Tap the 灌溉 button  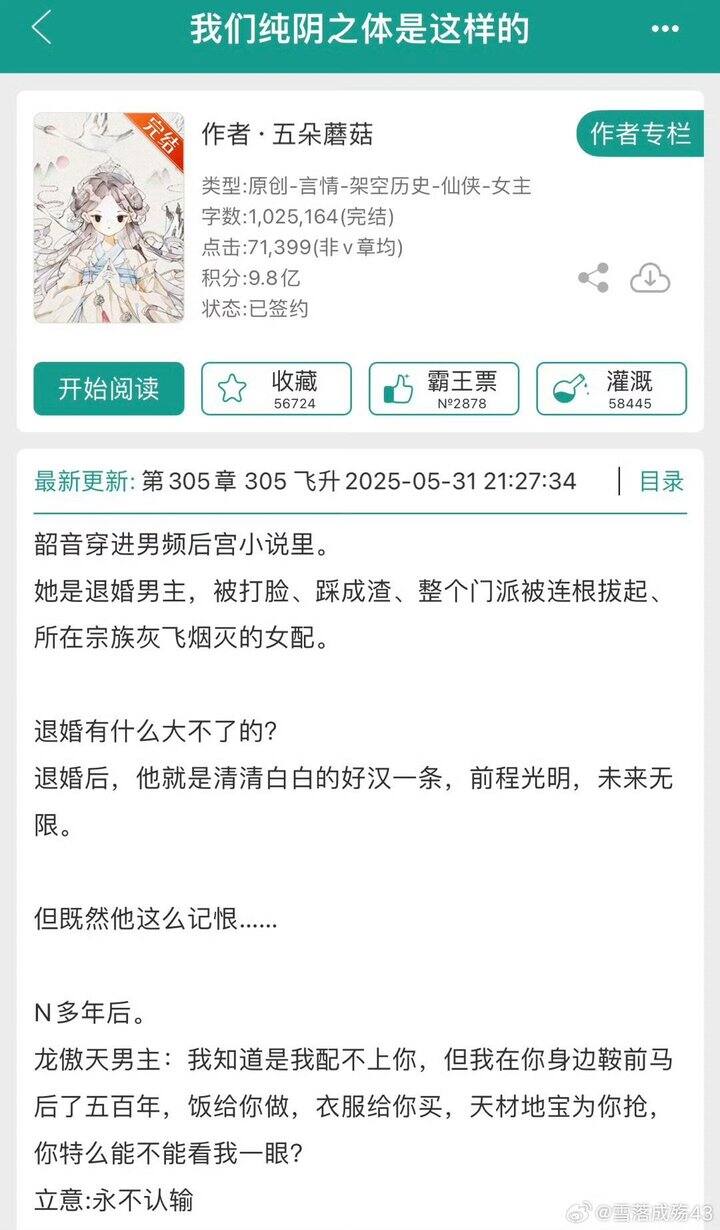(x=611, y=388)
